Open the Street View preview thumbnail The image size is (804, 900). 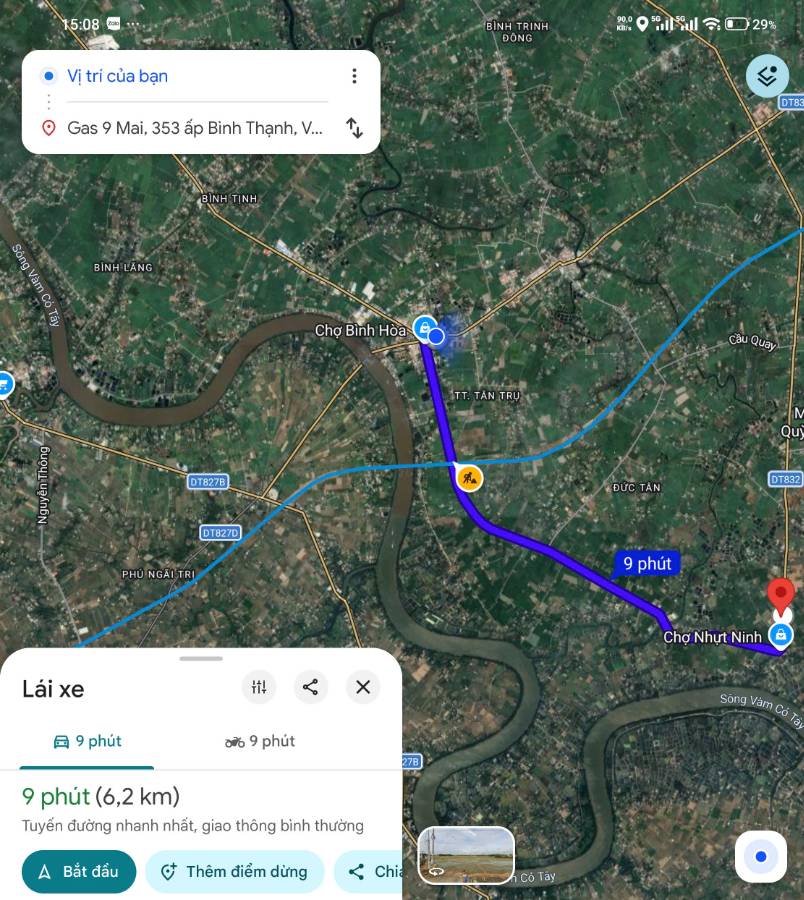click(x=466, y=855)
